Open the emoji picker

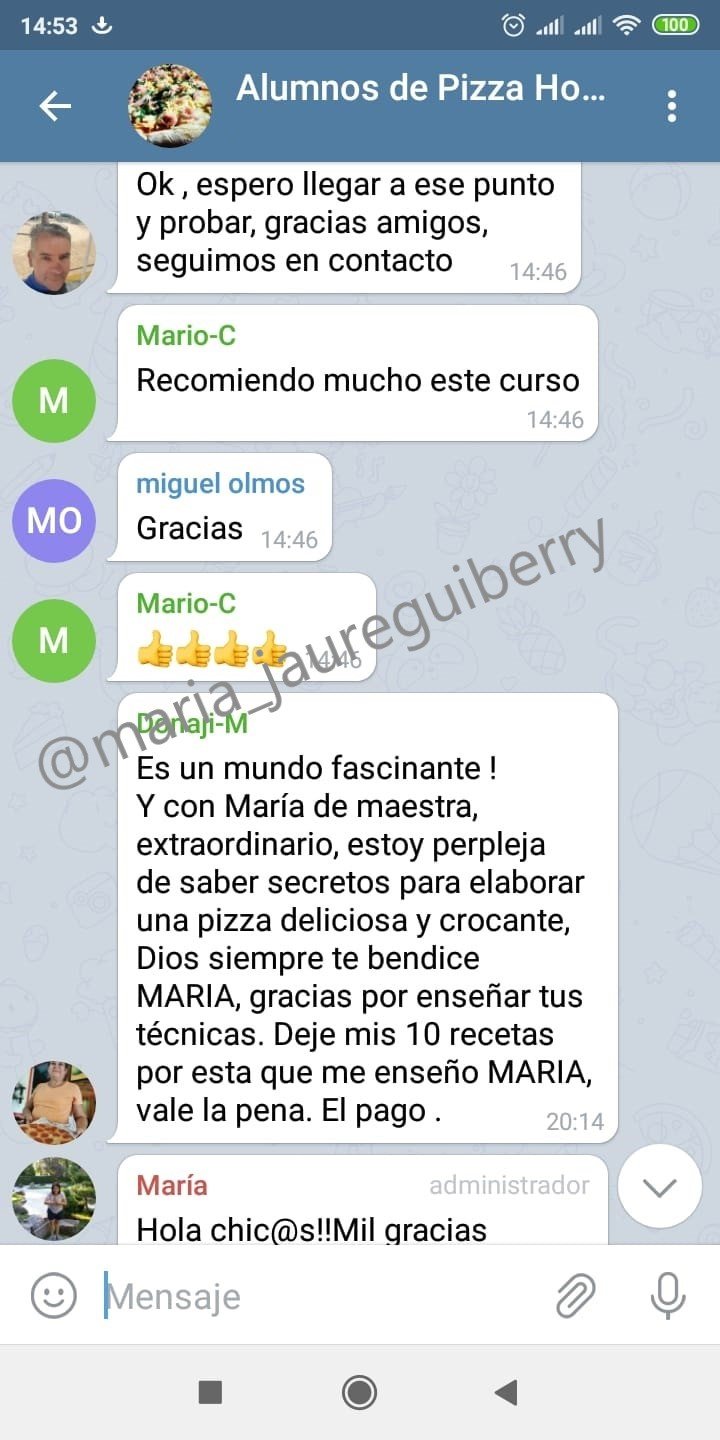point(54,1296)
